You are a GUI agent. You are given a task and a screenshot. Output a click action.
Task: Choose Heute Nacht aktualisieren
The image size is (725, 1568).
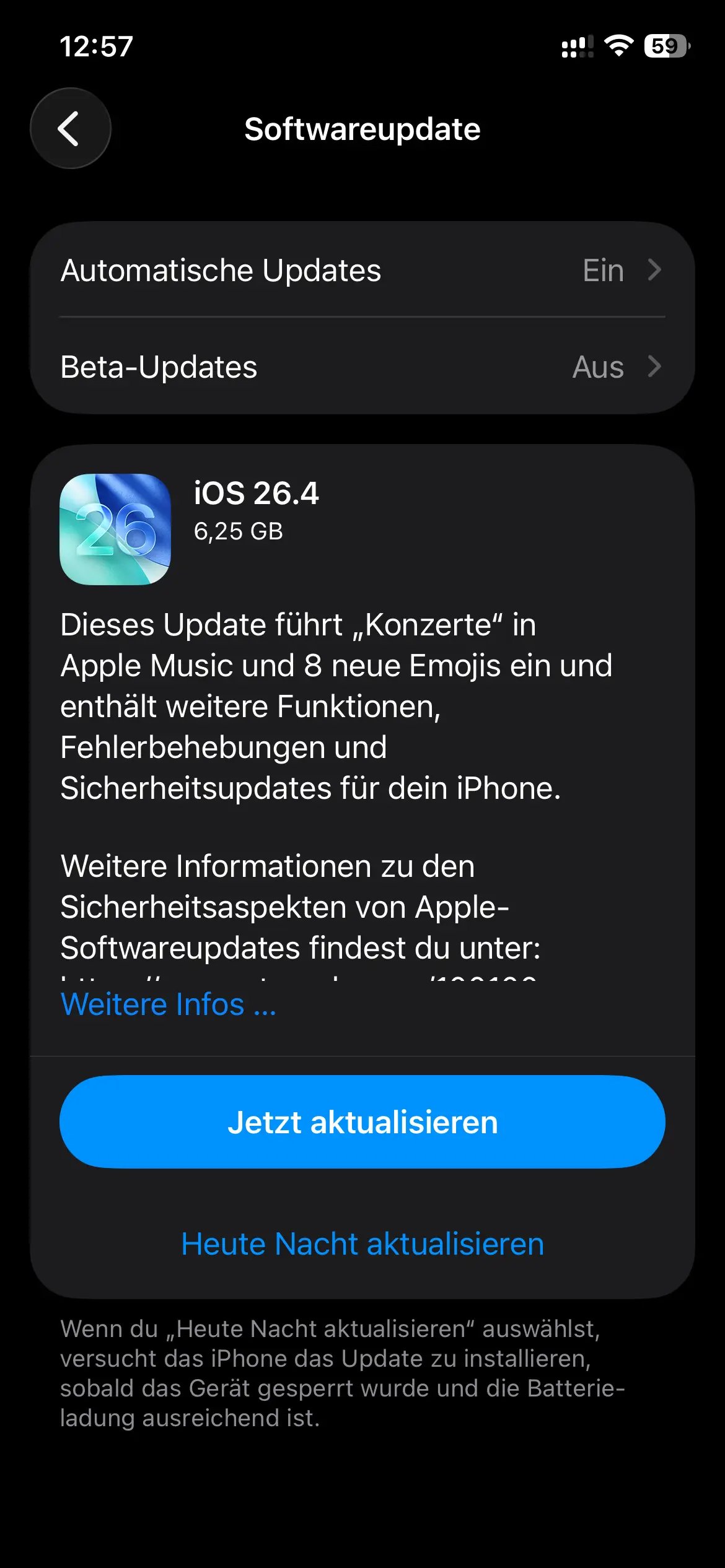pyautogui.click(x=362, y=1244)
